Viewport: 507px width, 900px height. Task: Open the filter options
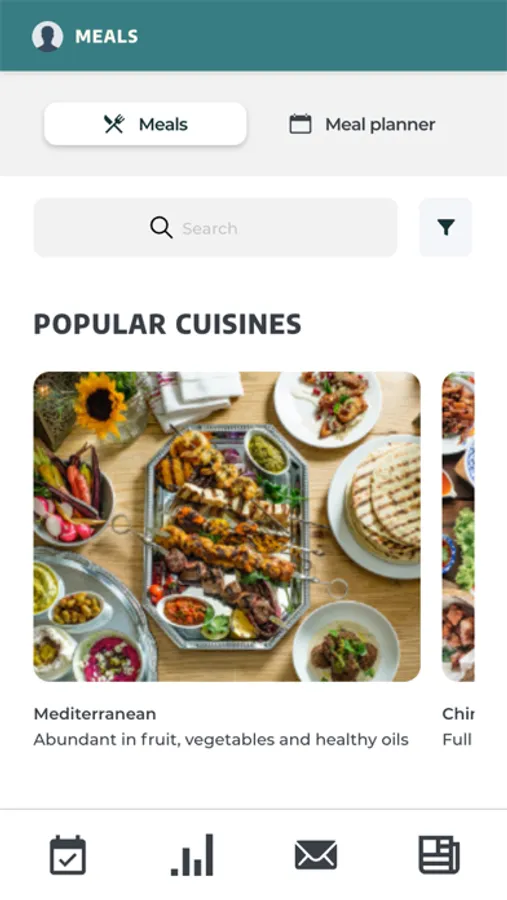click(446, 228)
